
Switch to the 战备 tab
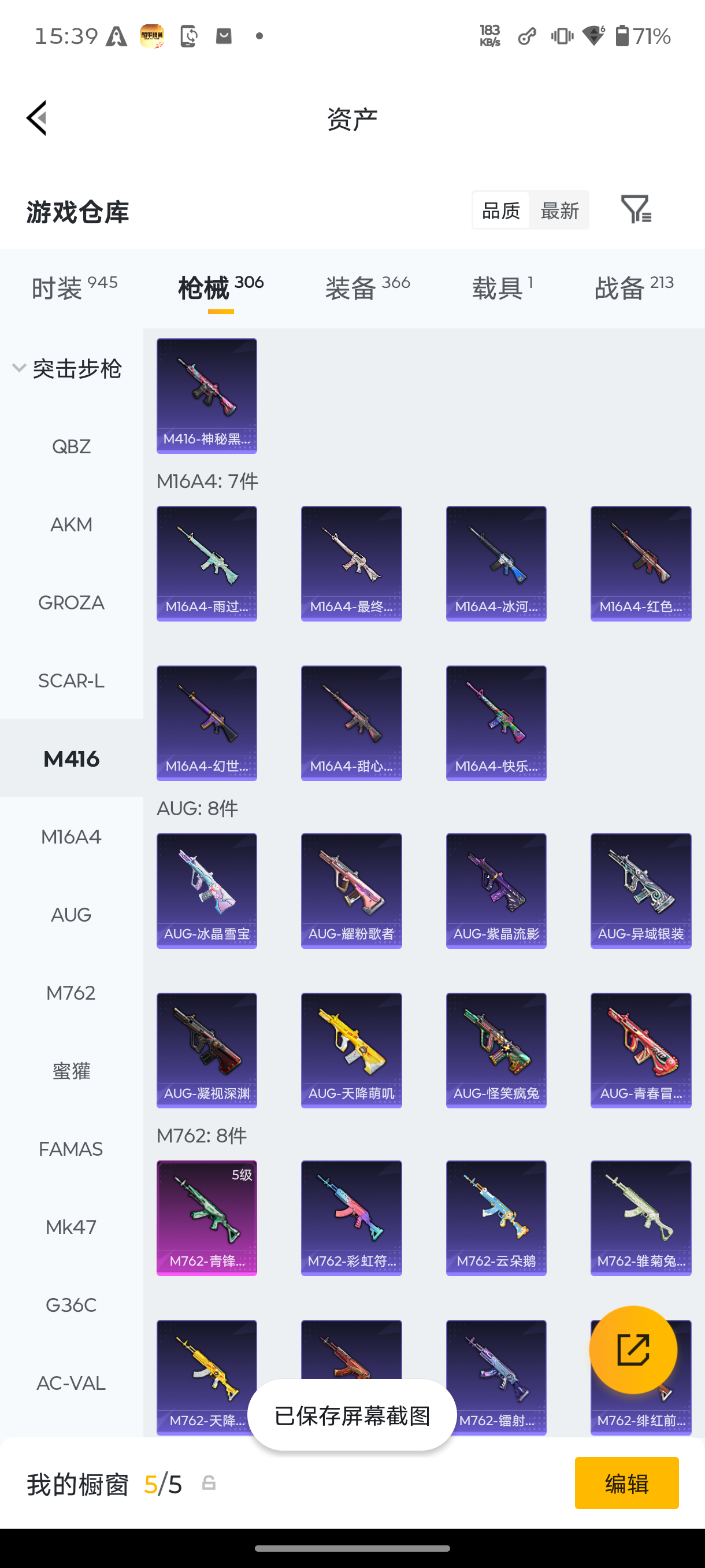point(633,288)
